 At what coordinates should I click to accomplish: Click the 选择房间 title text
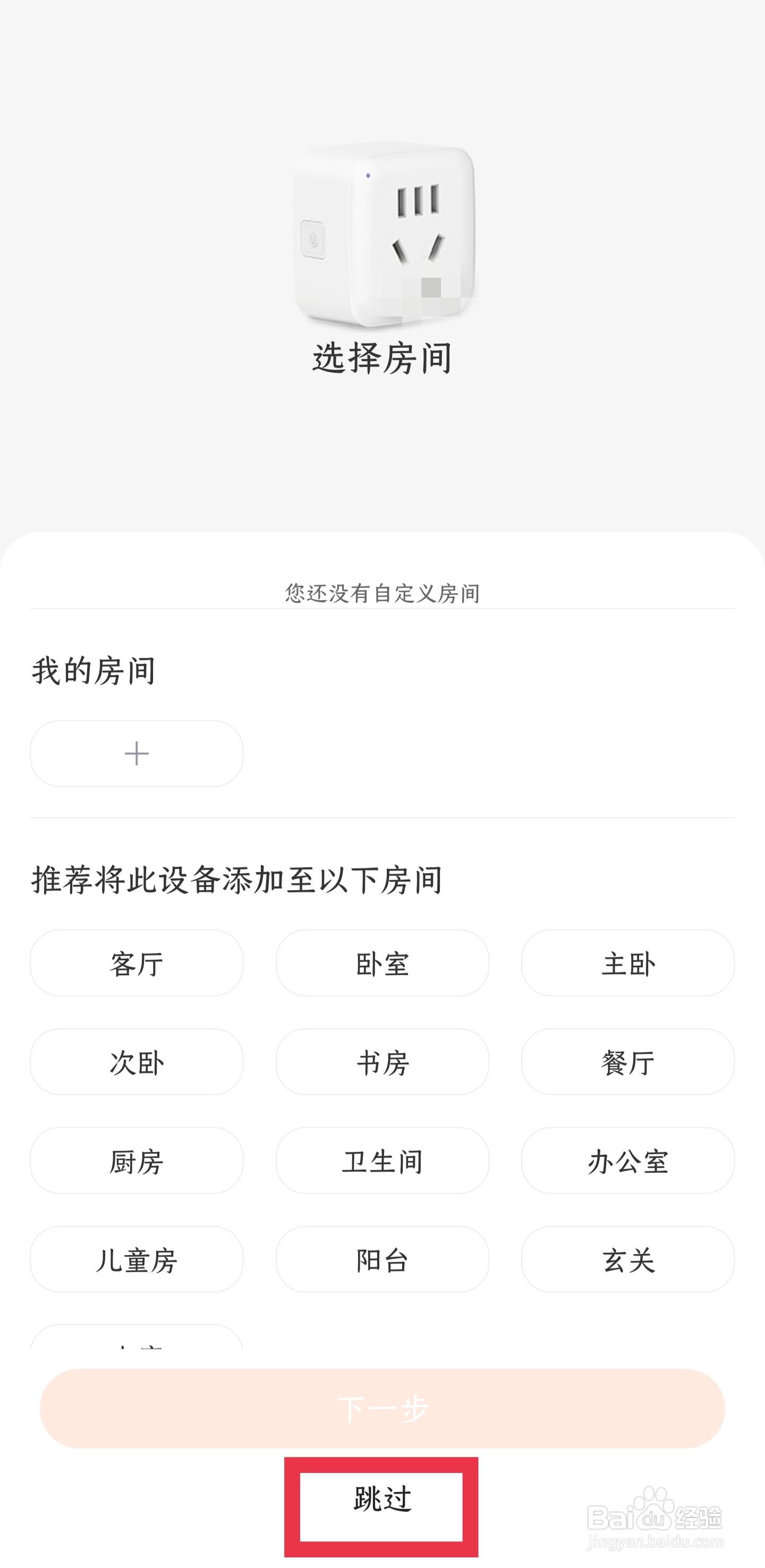(382, 359)
